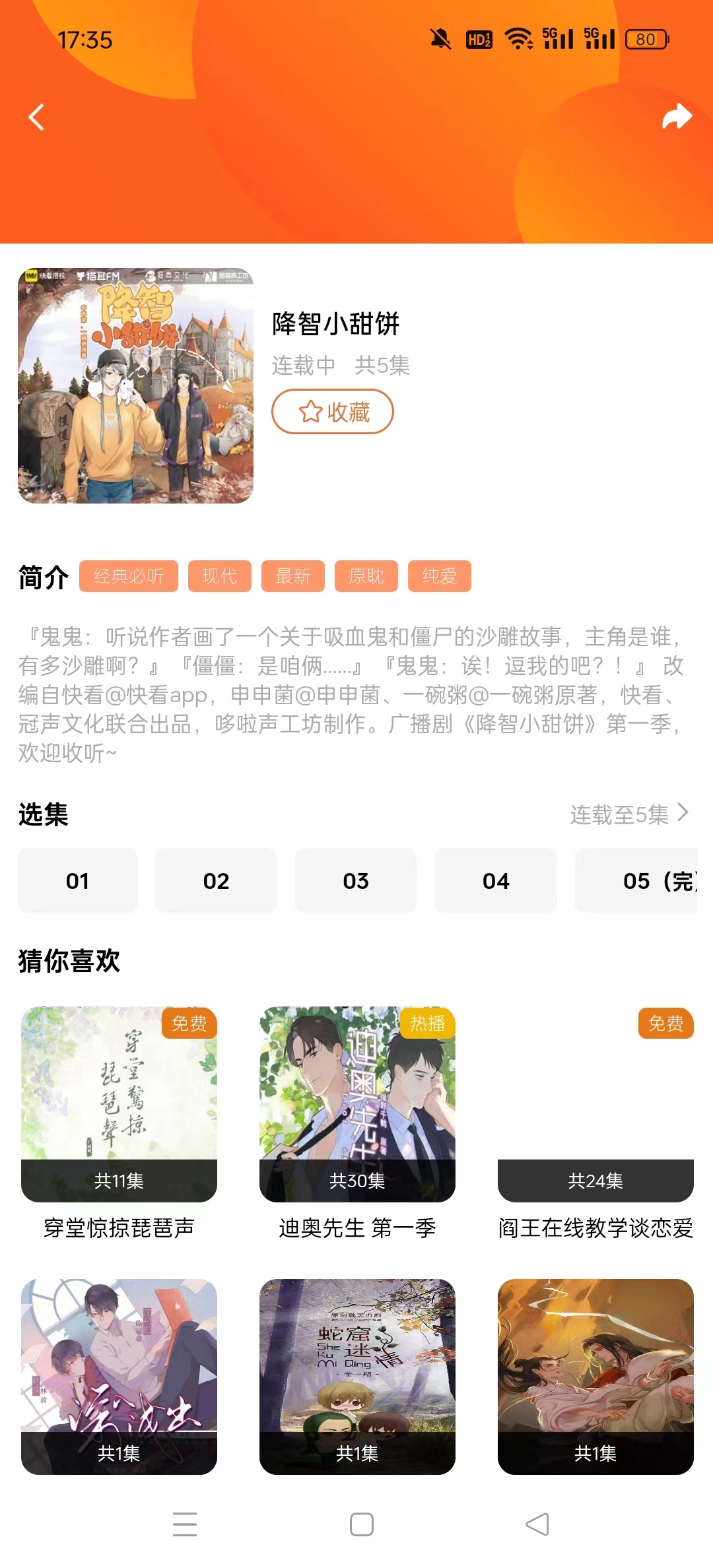The height and width of the screenshot is (1568, 713).
Task: Select the 现代 tag
Action: pyautogui.click(x=219, y=576)
